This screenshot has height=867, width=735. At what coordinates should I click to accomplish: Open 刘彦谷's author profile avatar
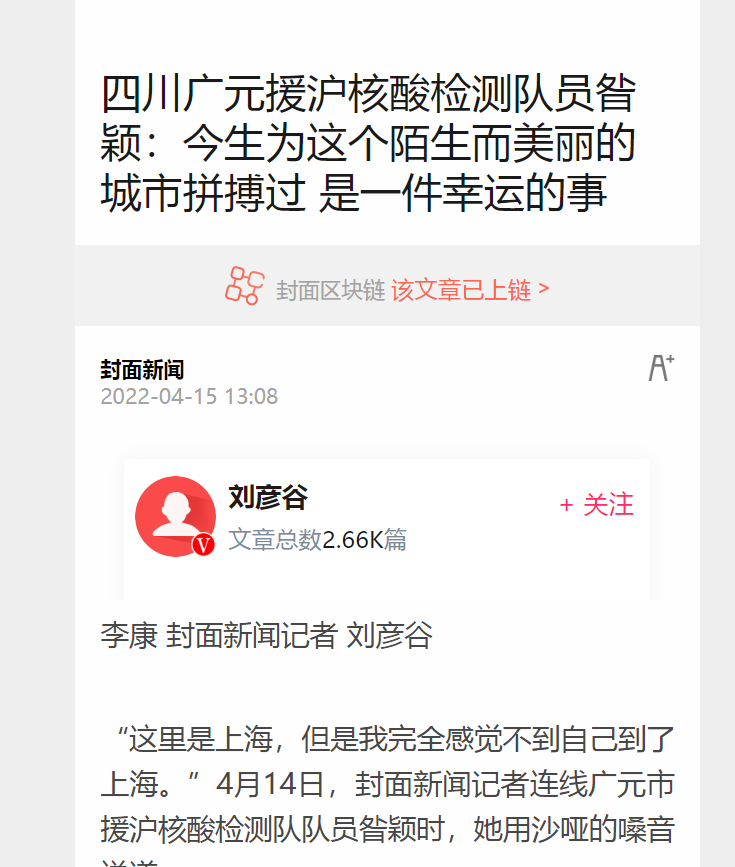(175, 516)
